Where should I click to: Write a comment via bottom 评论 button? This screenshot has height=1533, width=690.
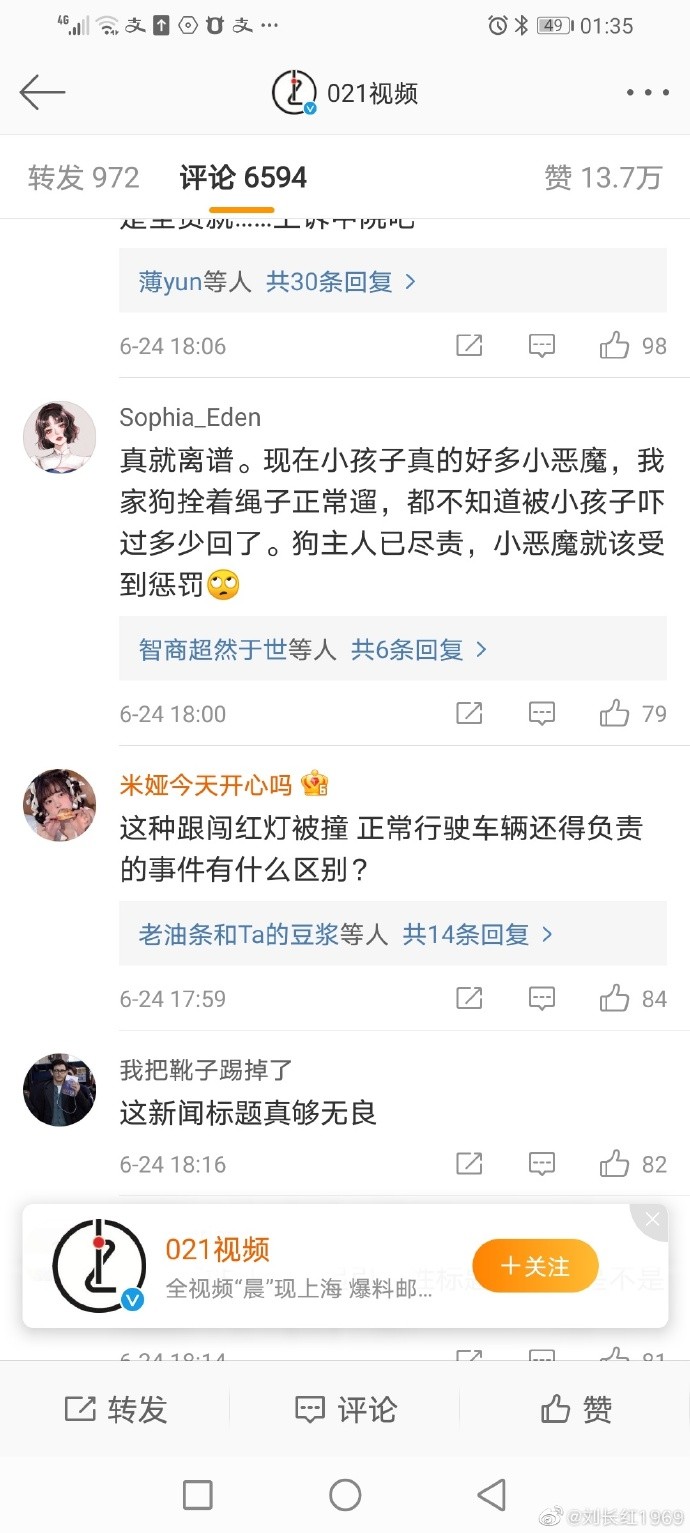[345, 1409]
